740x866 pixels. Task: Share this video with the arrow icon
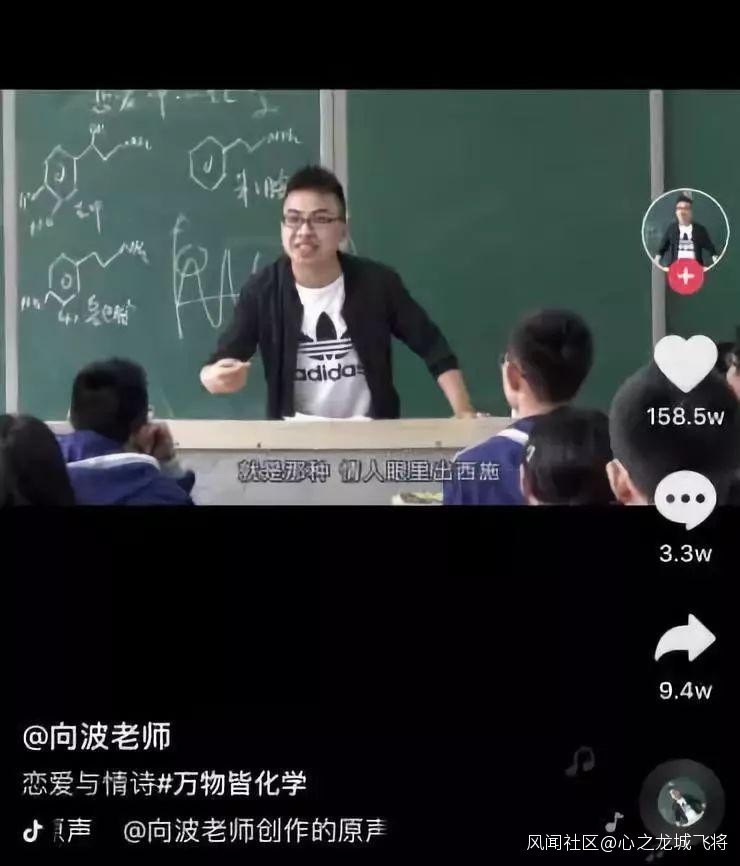point(685,639)
